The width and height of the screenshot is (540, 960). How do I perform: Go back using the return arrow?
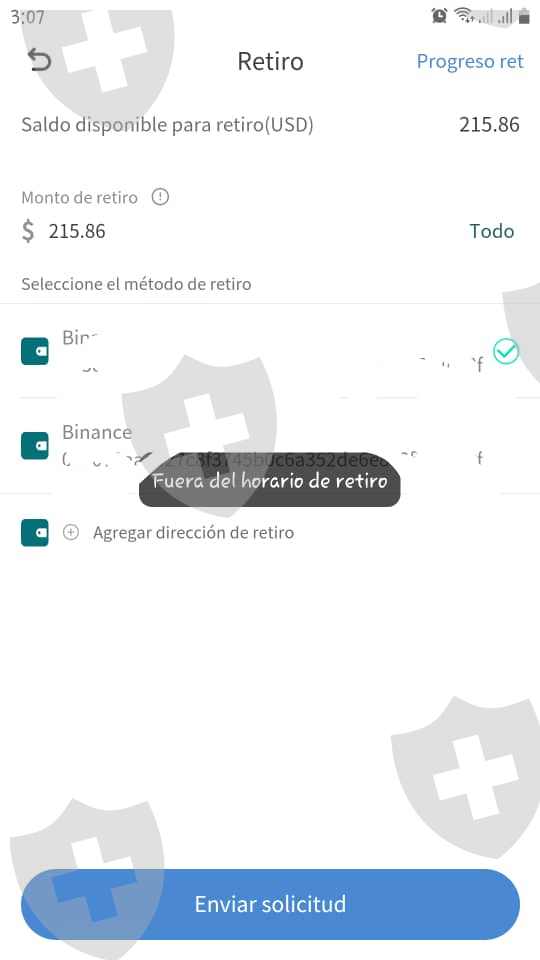[40, 61]
